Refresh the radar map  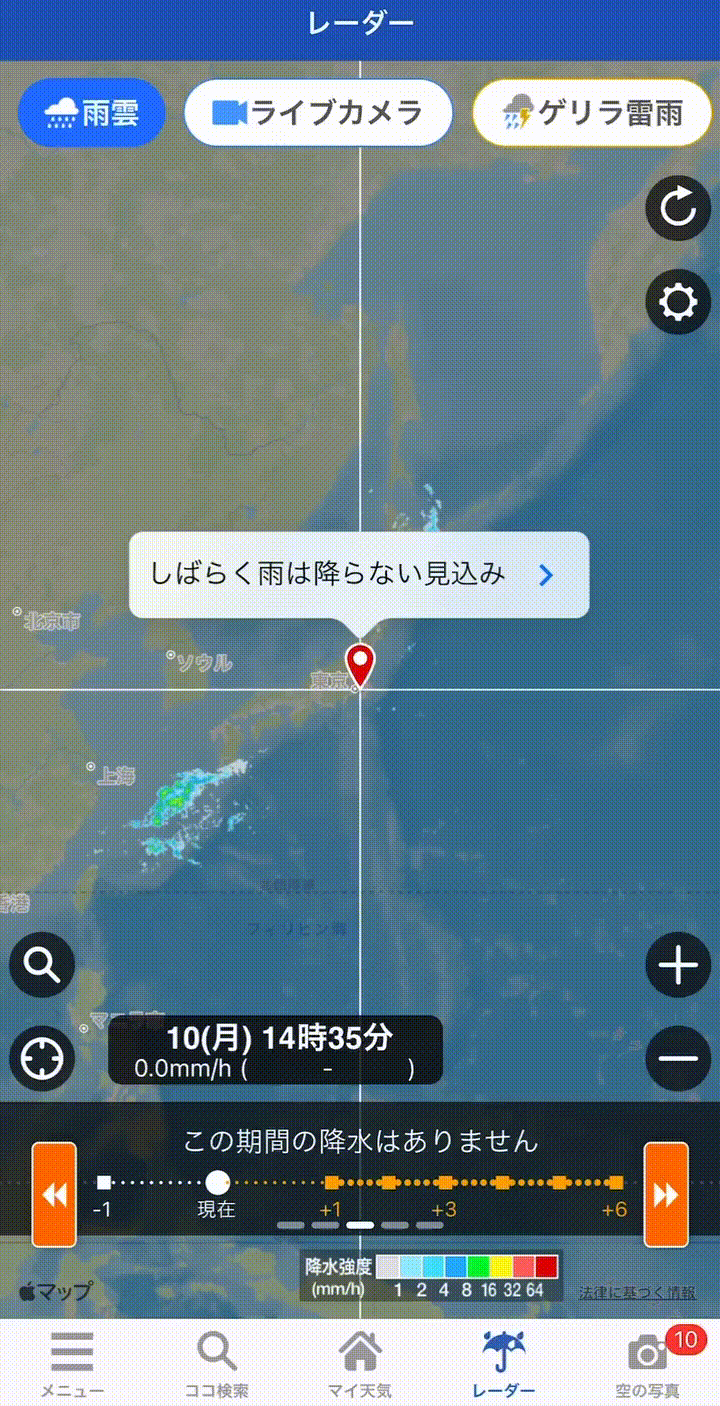[x=678, y=208]
